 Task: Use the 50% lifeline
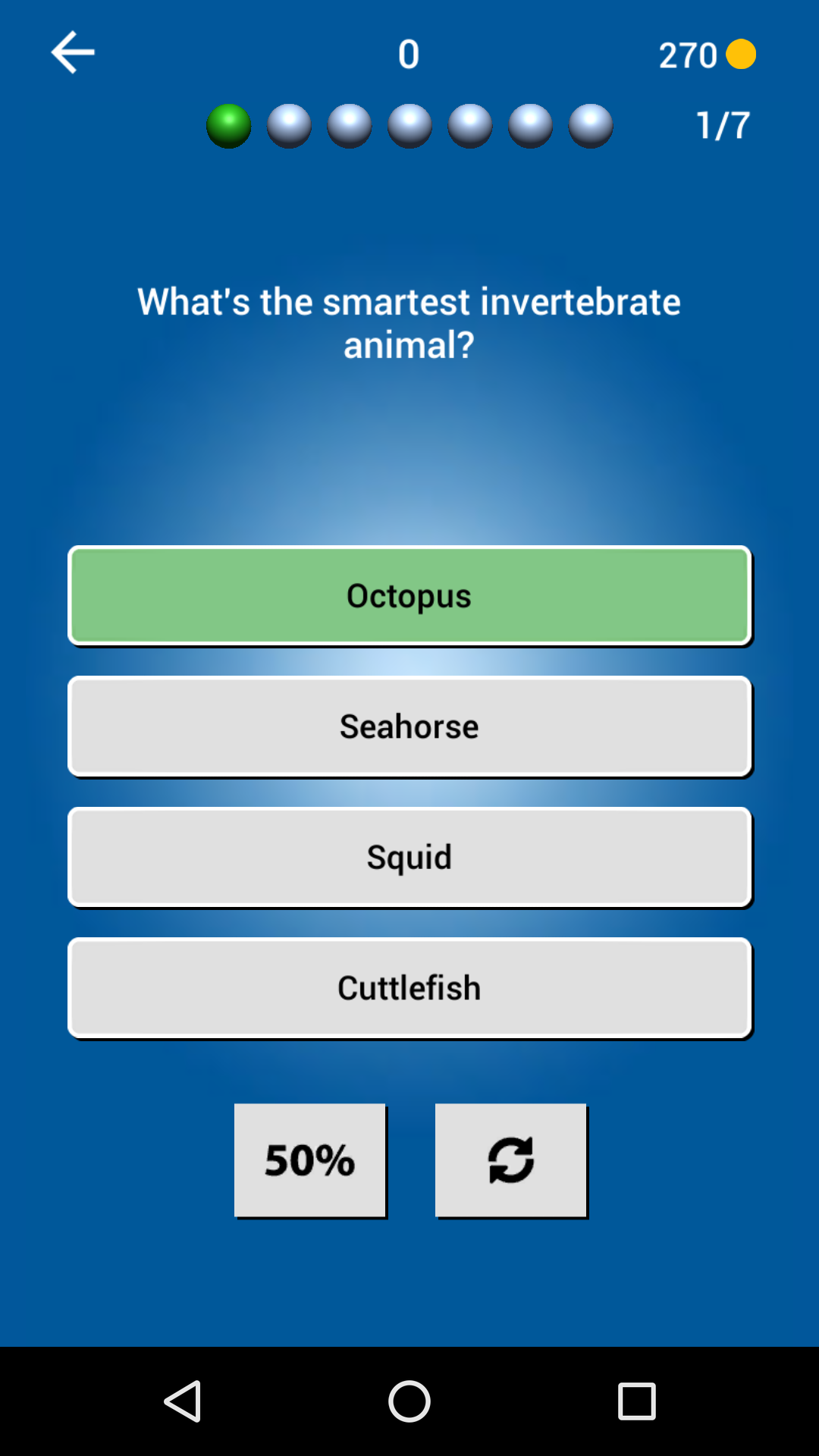pos(309,1159)
